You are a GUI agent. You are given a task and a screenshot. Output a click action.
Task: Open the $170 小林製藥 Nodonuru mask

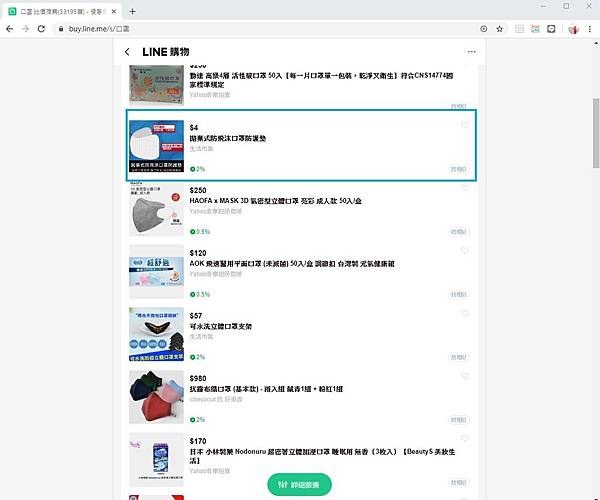[x=300, y=450]
